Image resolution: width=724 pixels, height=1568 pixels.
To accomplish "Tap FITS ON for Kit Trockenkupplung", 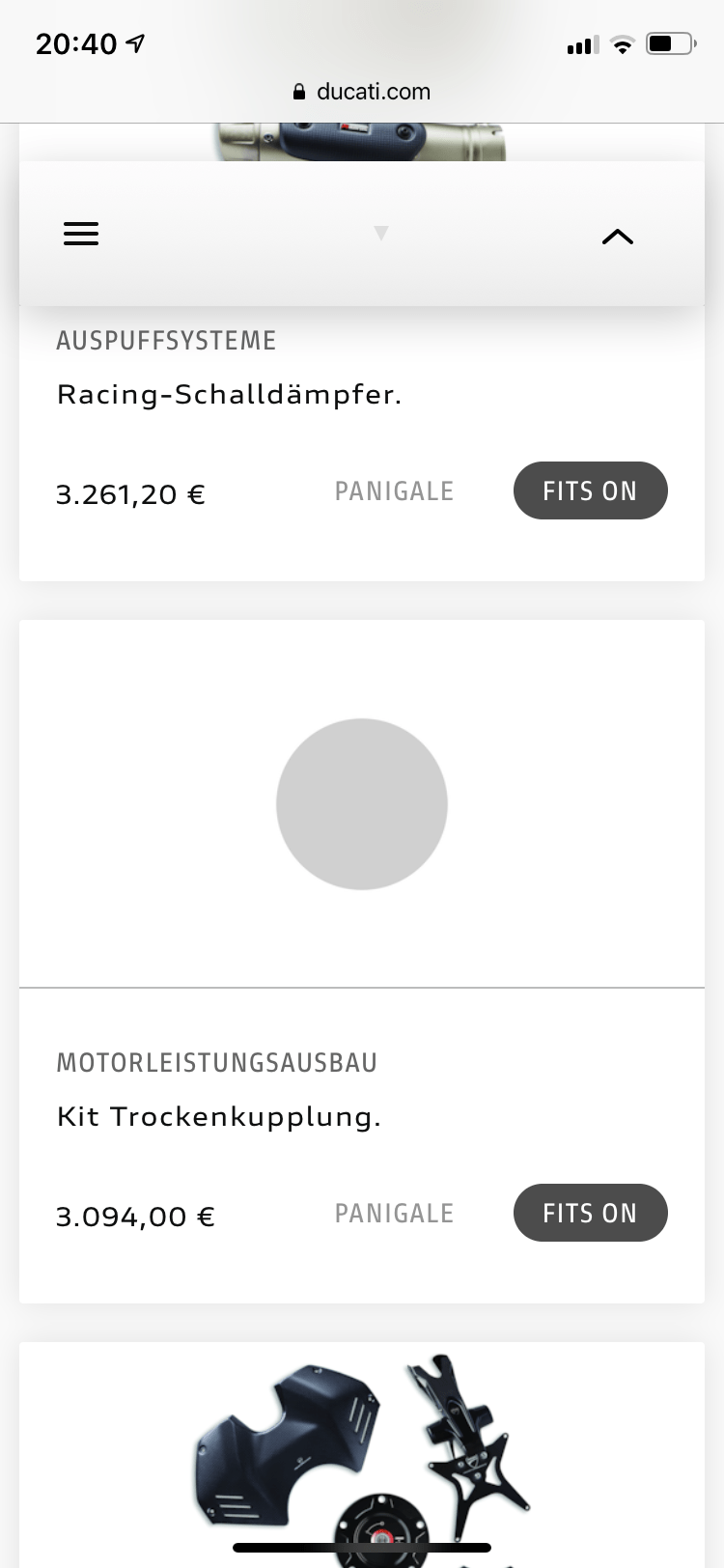I will click(x=590, y=1213).
